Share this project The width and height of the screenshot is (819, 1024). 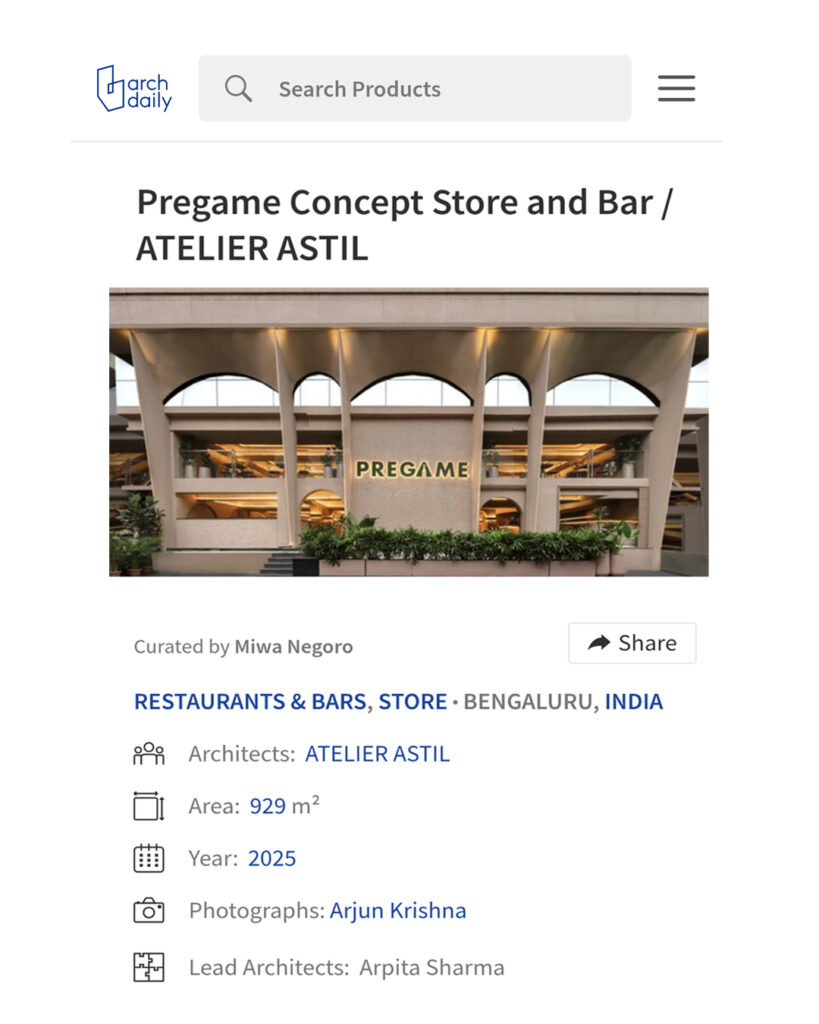(x=632, y=643)
